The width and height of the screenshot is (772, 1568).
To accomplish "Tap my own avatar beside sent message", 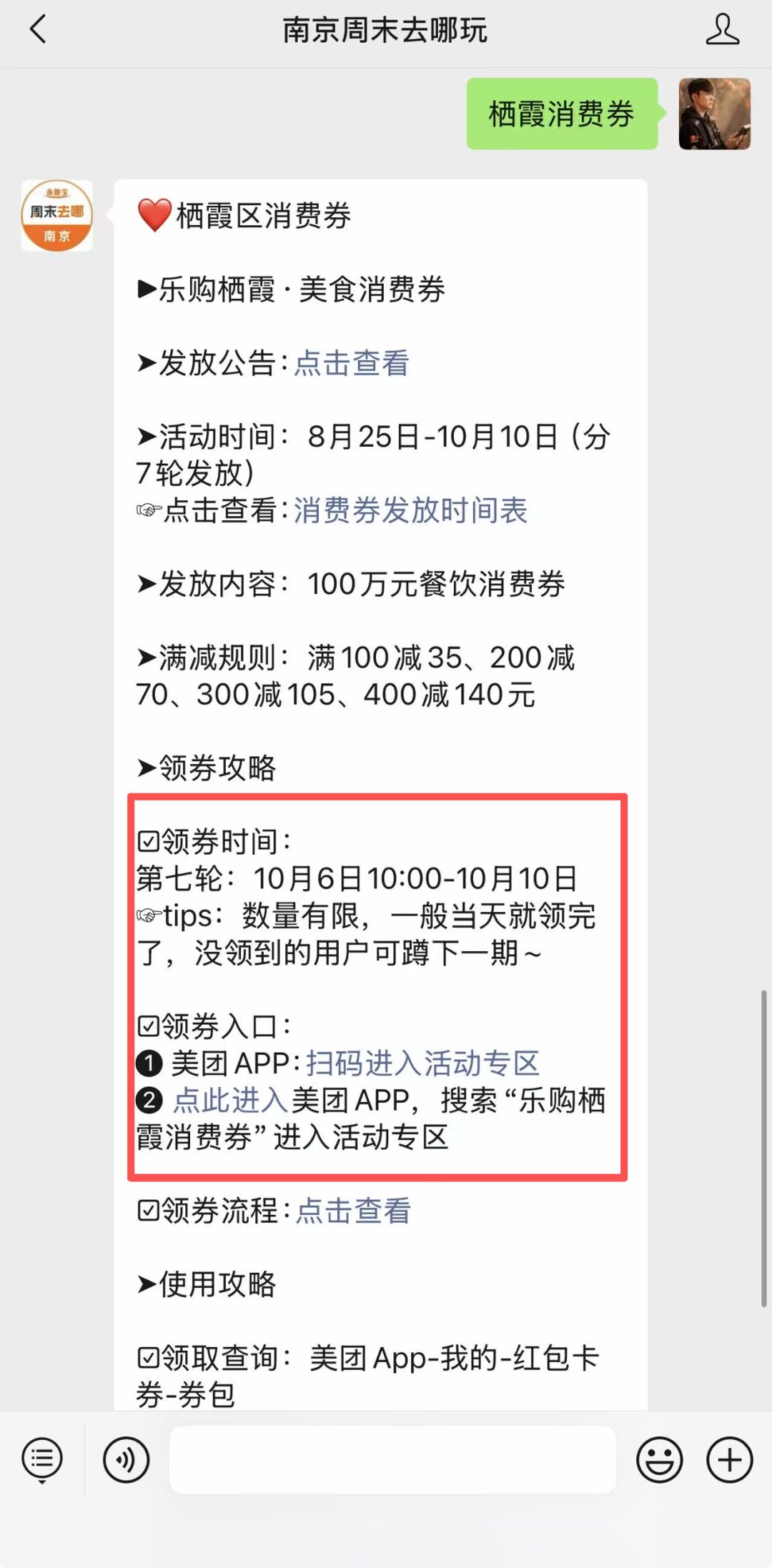I will point(715,114).
